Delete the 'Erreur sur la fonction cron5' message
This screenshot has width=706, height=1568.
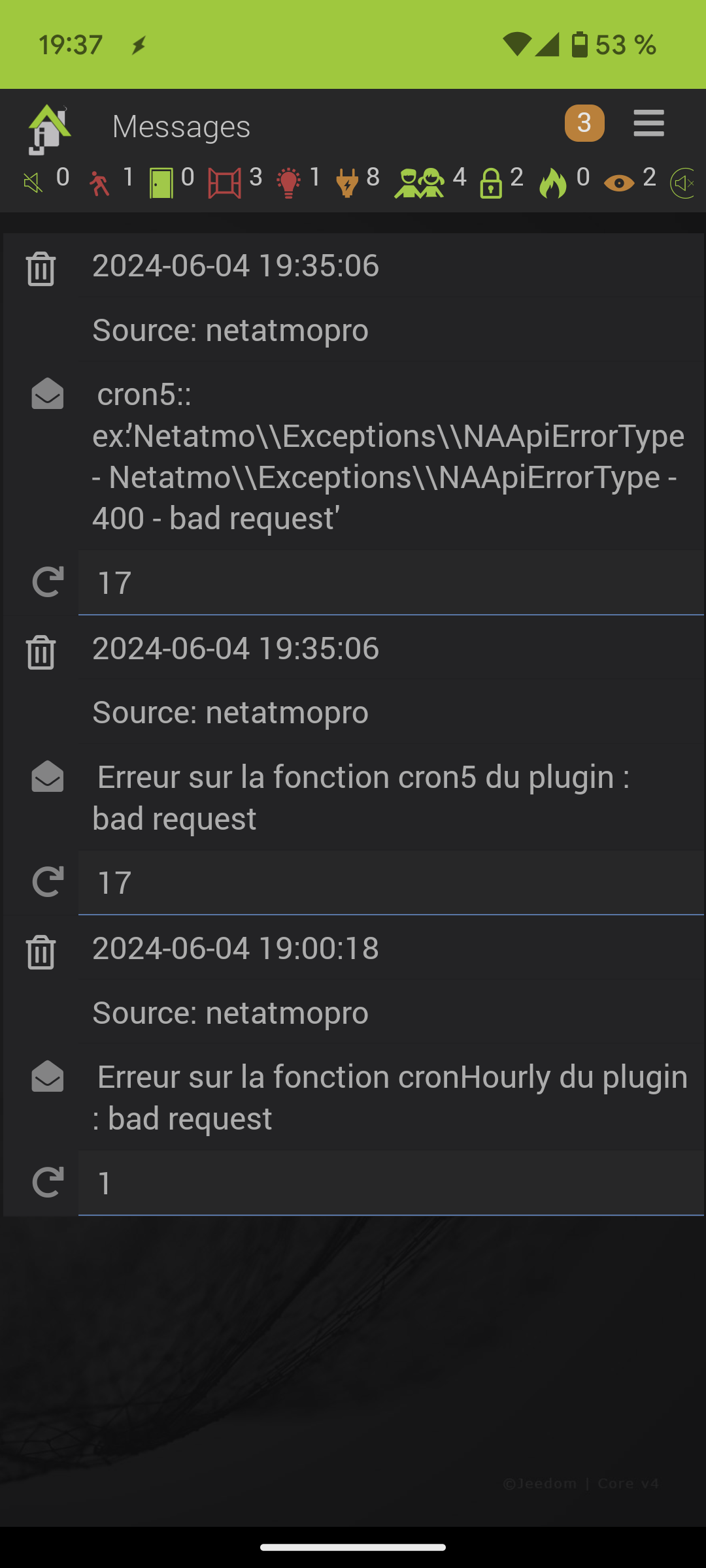click(41, 651)
